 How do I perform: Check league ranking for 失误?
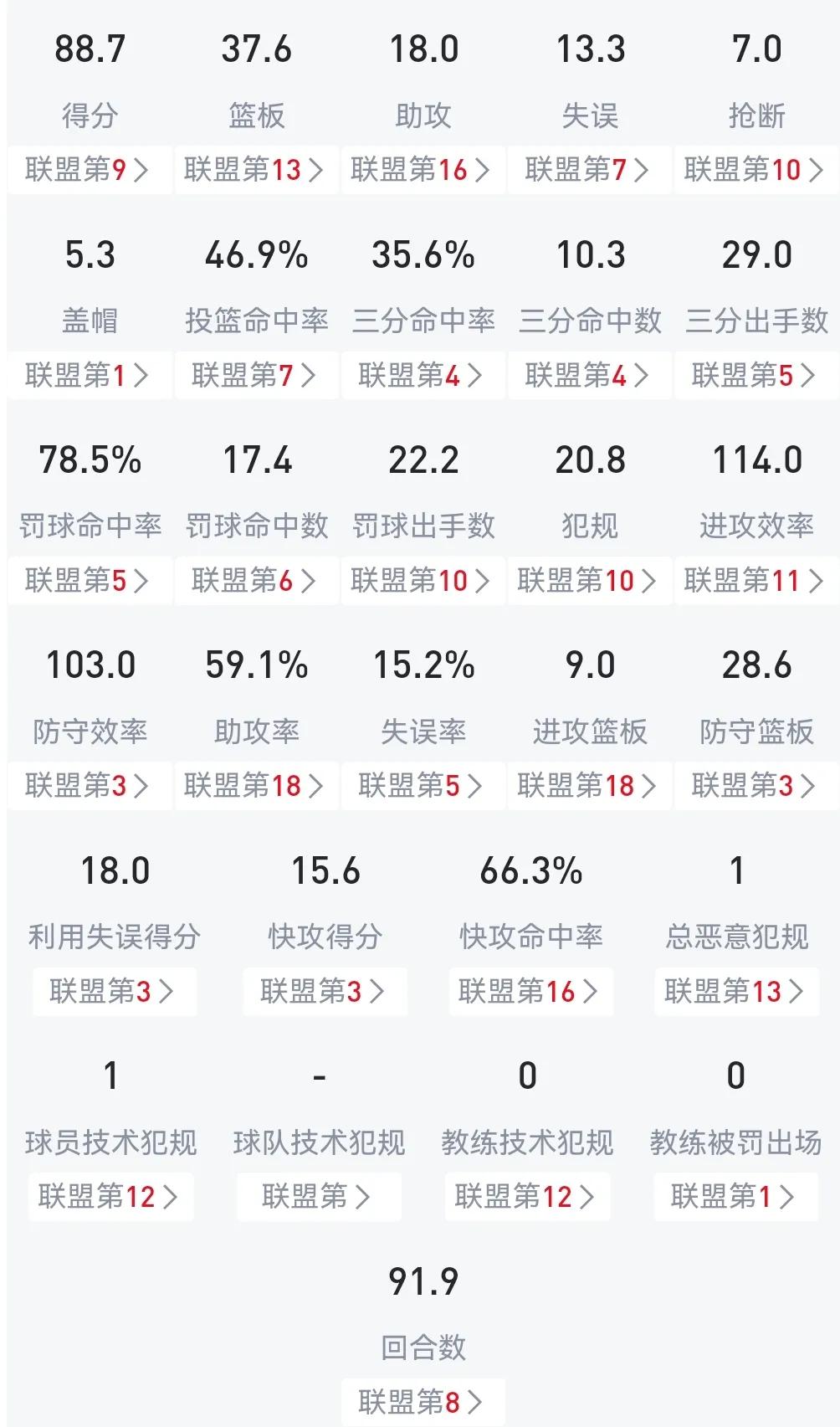pyautogui.click(x=589, y=170)
